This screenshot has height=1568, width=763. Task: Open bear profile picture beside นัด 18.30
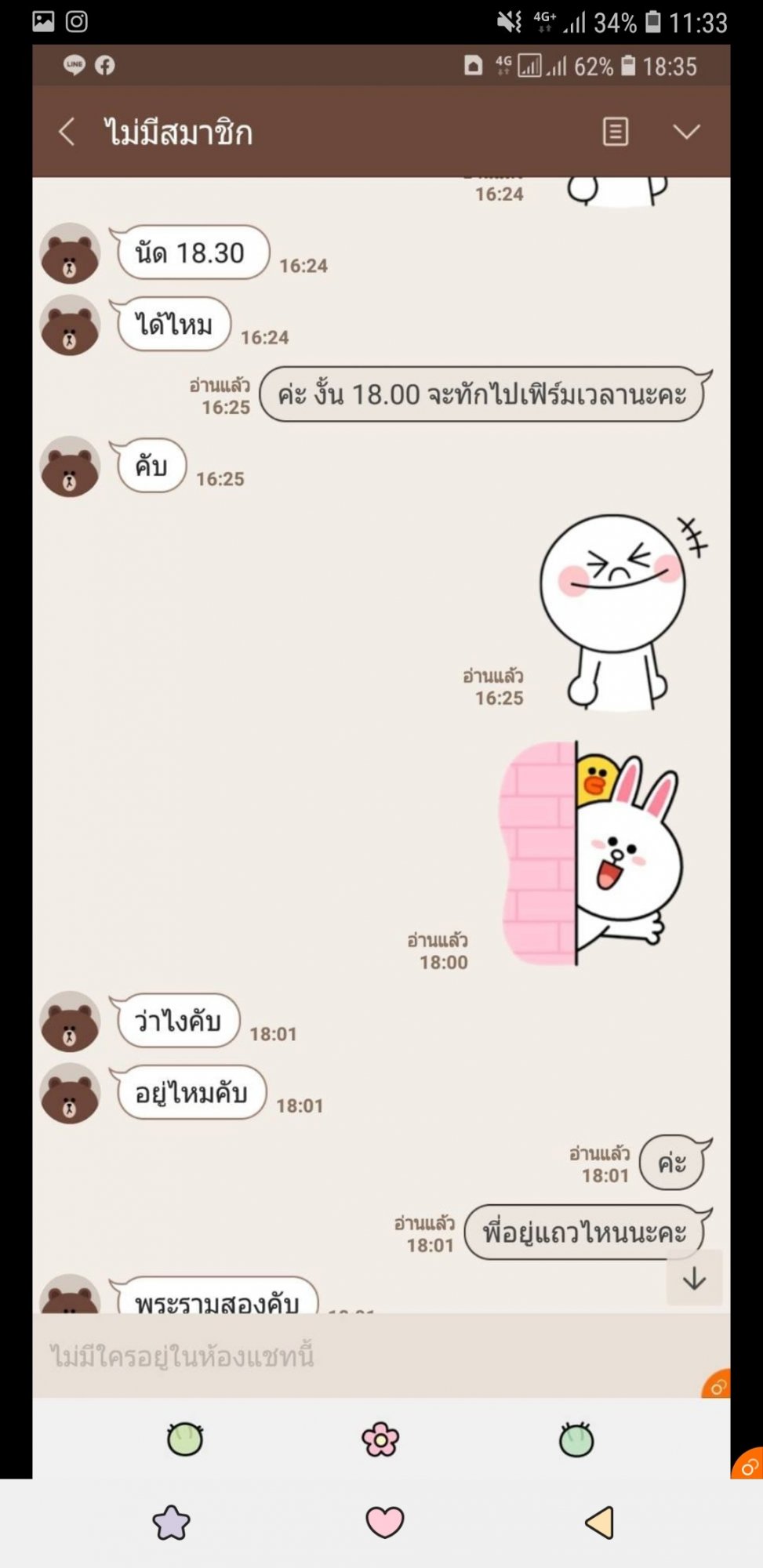click(70, 253)
